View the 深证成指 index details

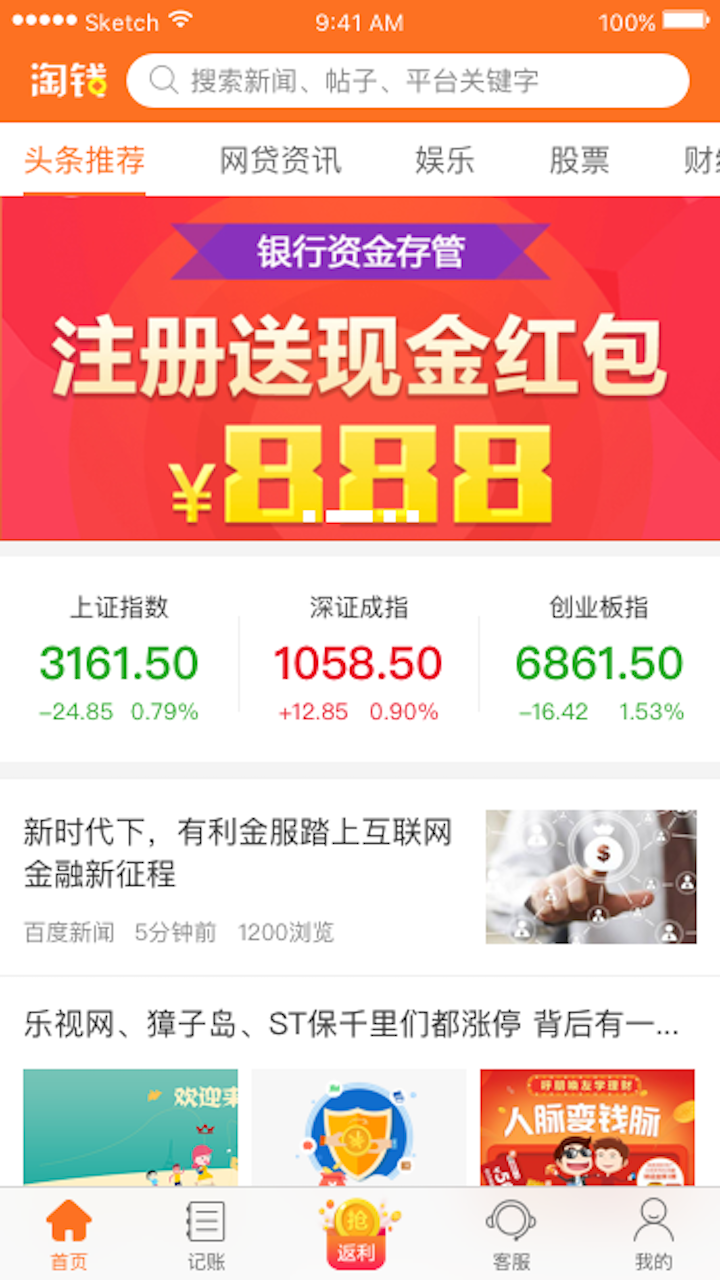(358, 660)
